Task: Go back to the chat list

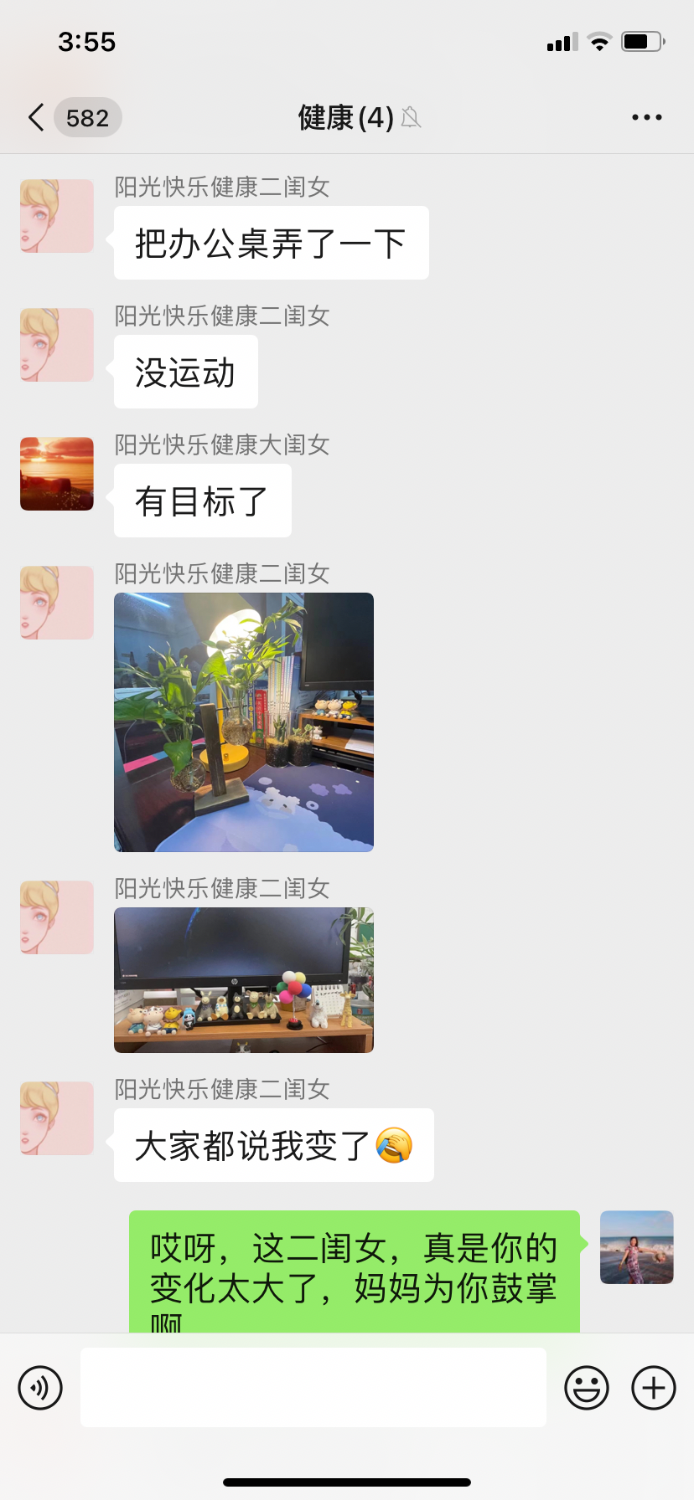Action: (x=38, y=118)
